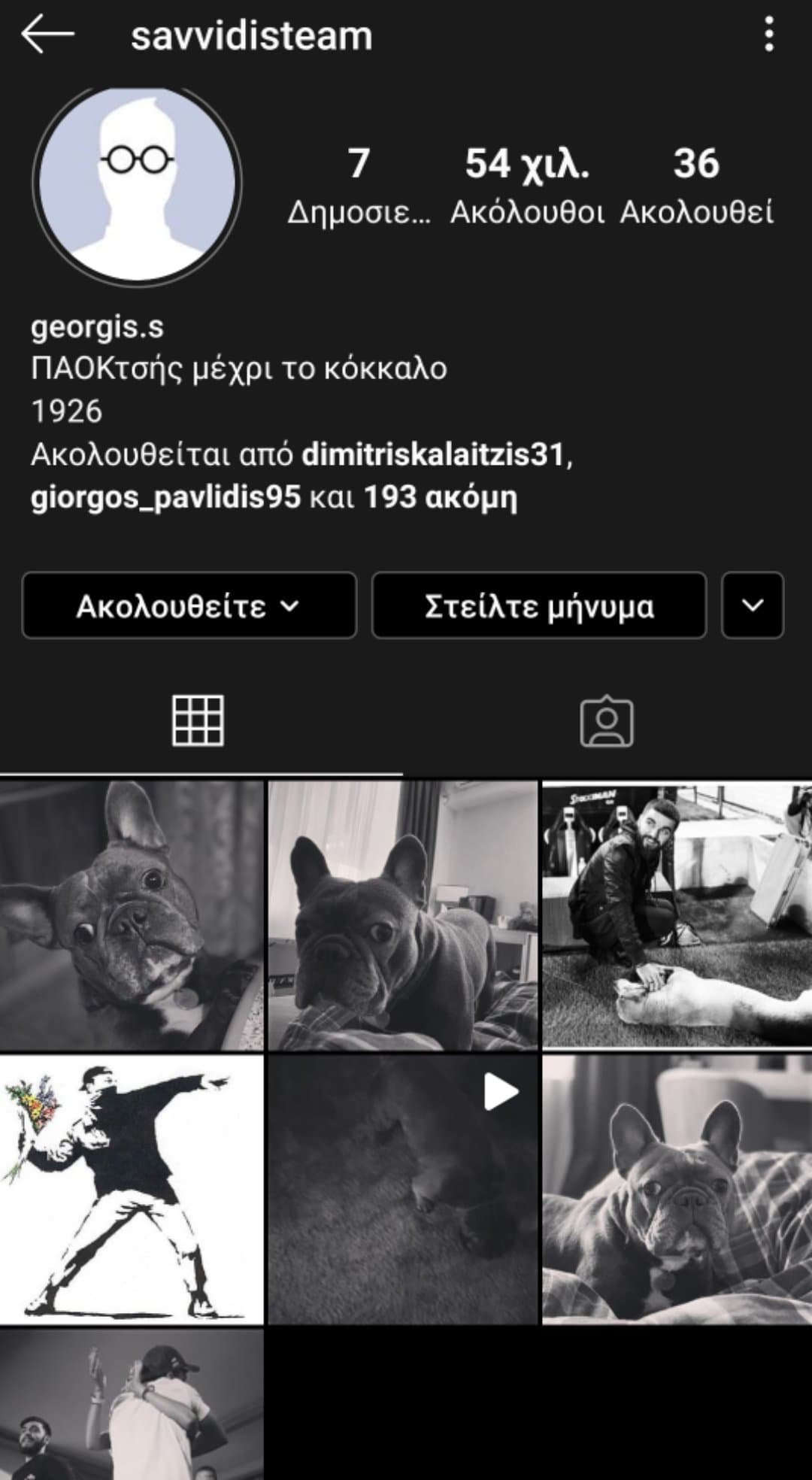Open the Ακολουθείτε following options button

[x=189, y=605]
